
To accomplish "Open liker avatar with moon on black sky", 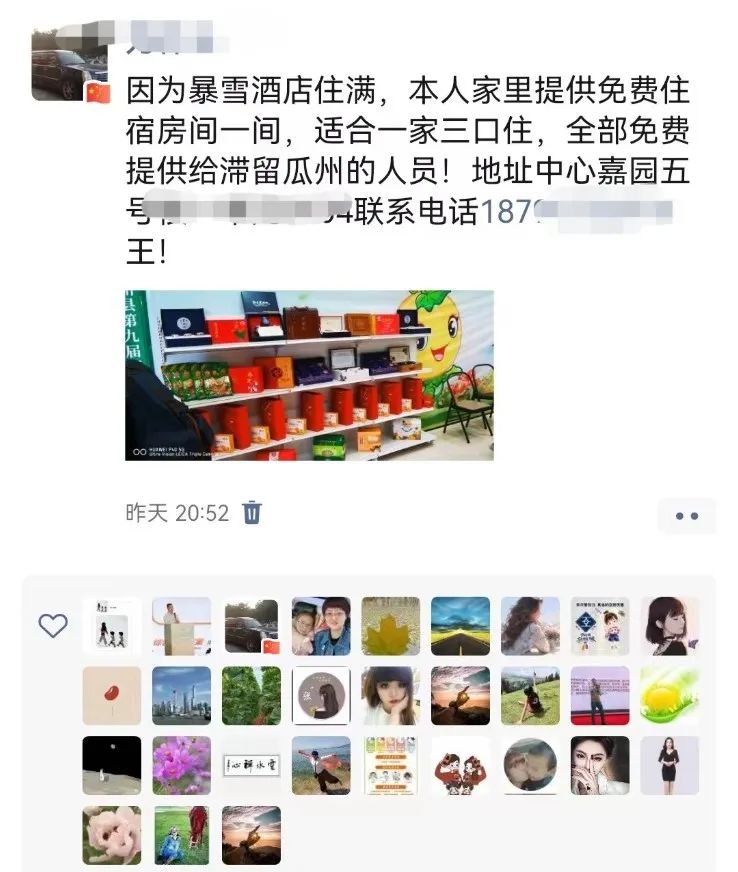I will (112, 766).
